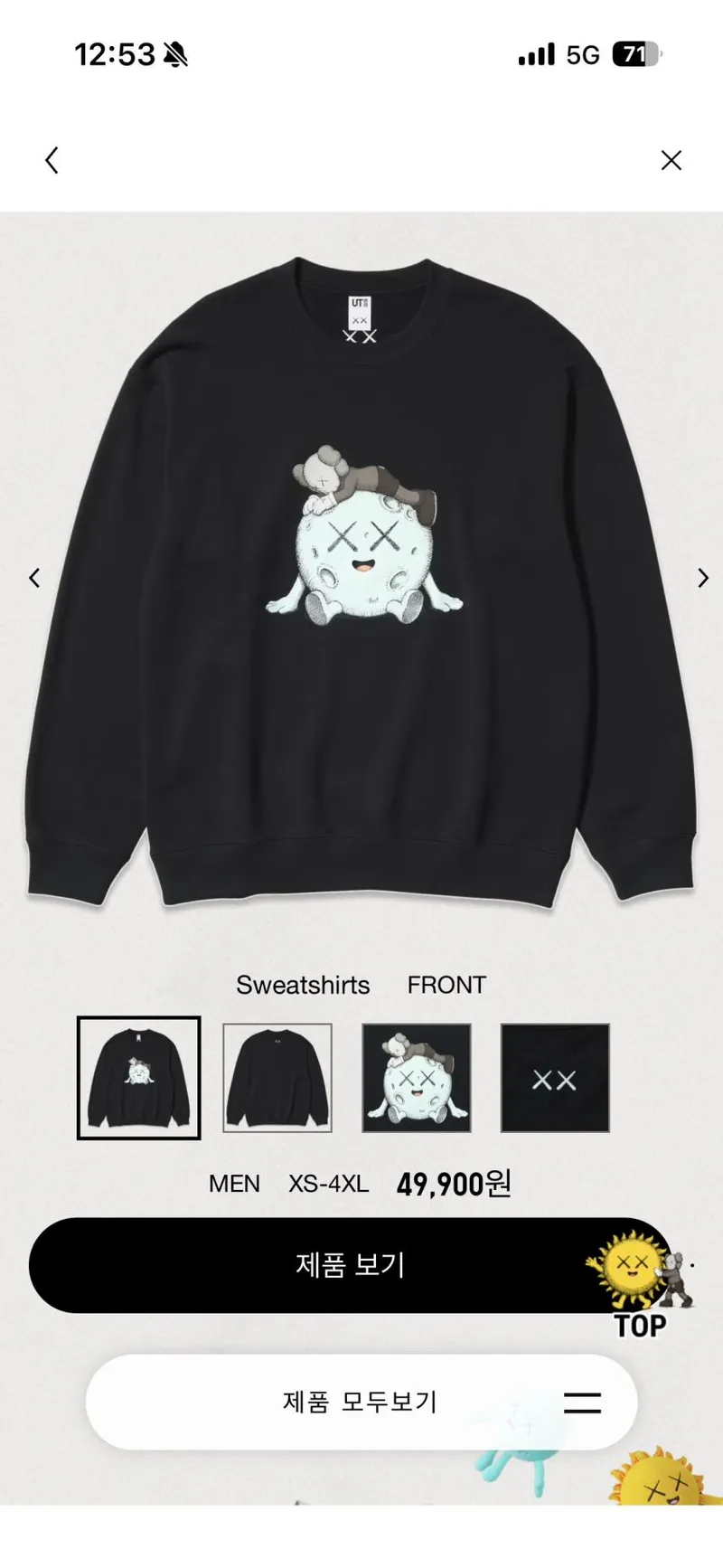
Task: Tap the 제품 보기 button
Action: coord(351,1265)
